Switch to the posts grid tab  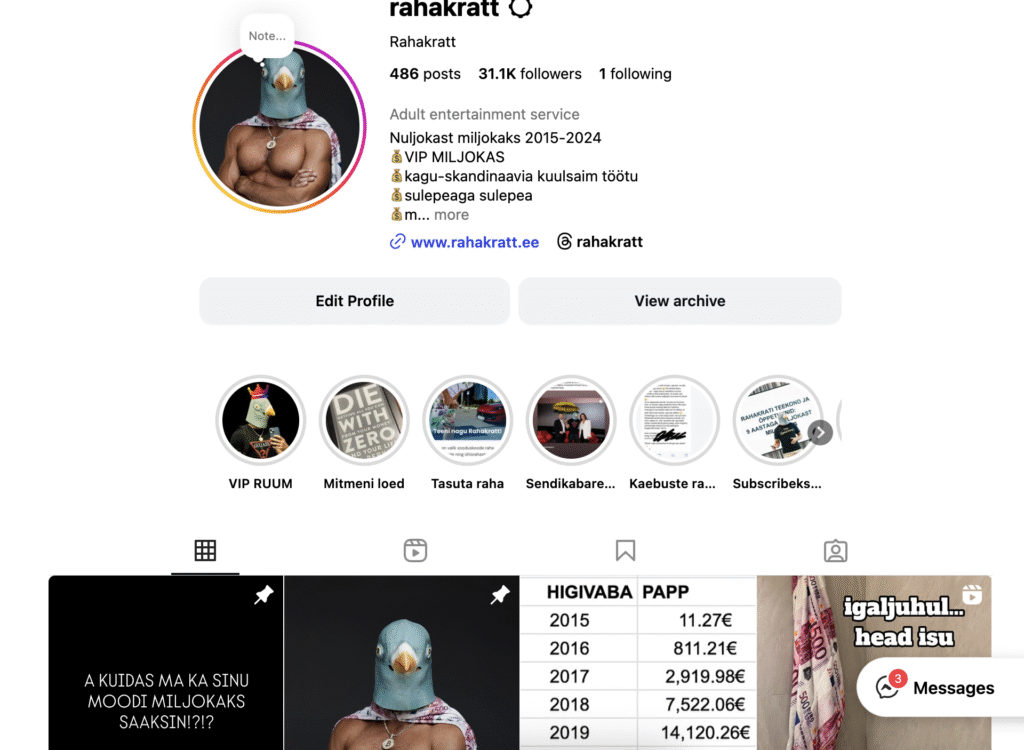pos(205,550)
